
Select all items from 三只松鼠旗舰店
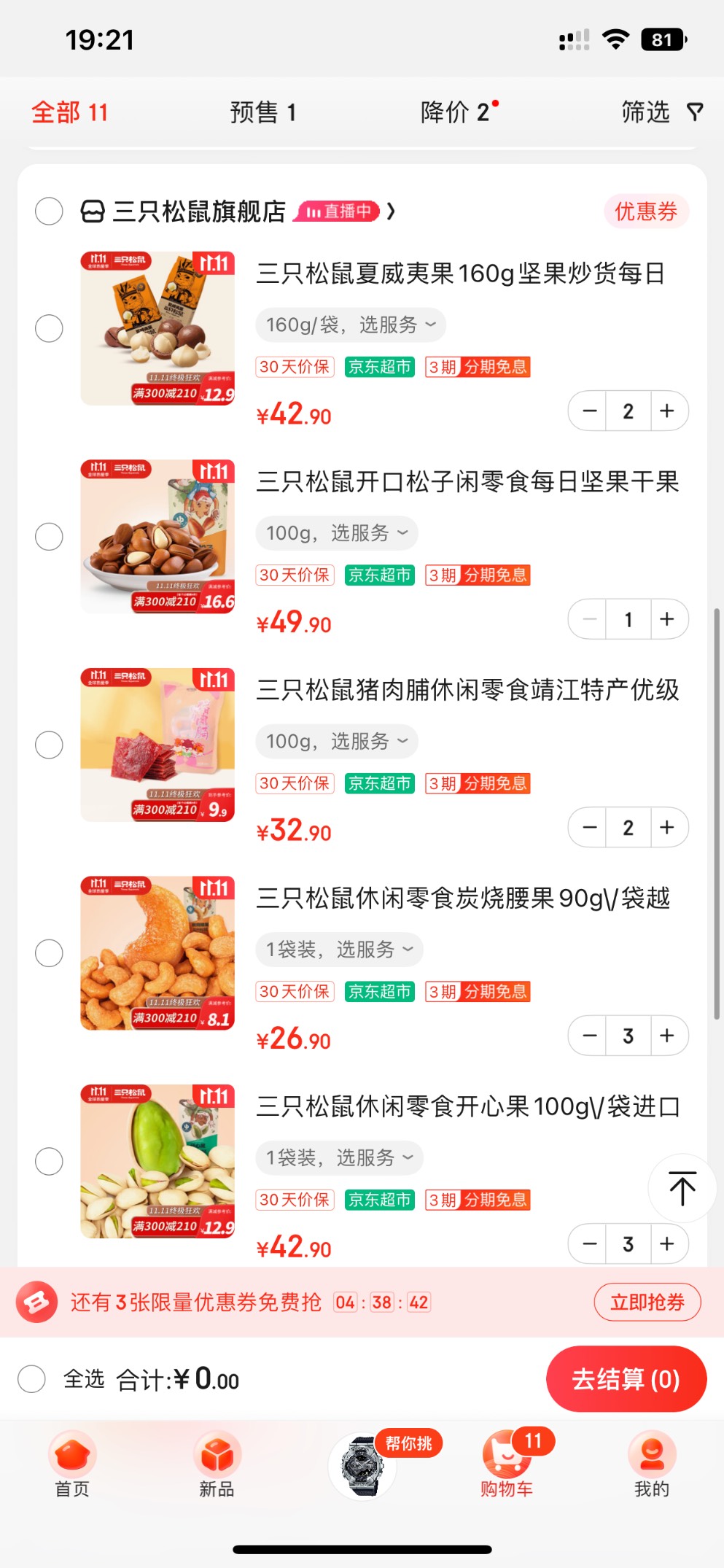click(49, 211)
